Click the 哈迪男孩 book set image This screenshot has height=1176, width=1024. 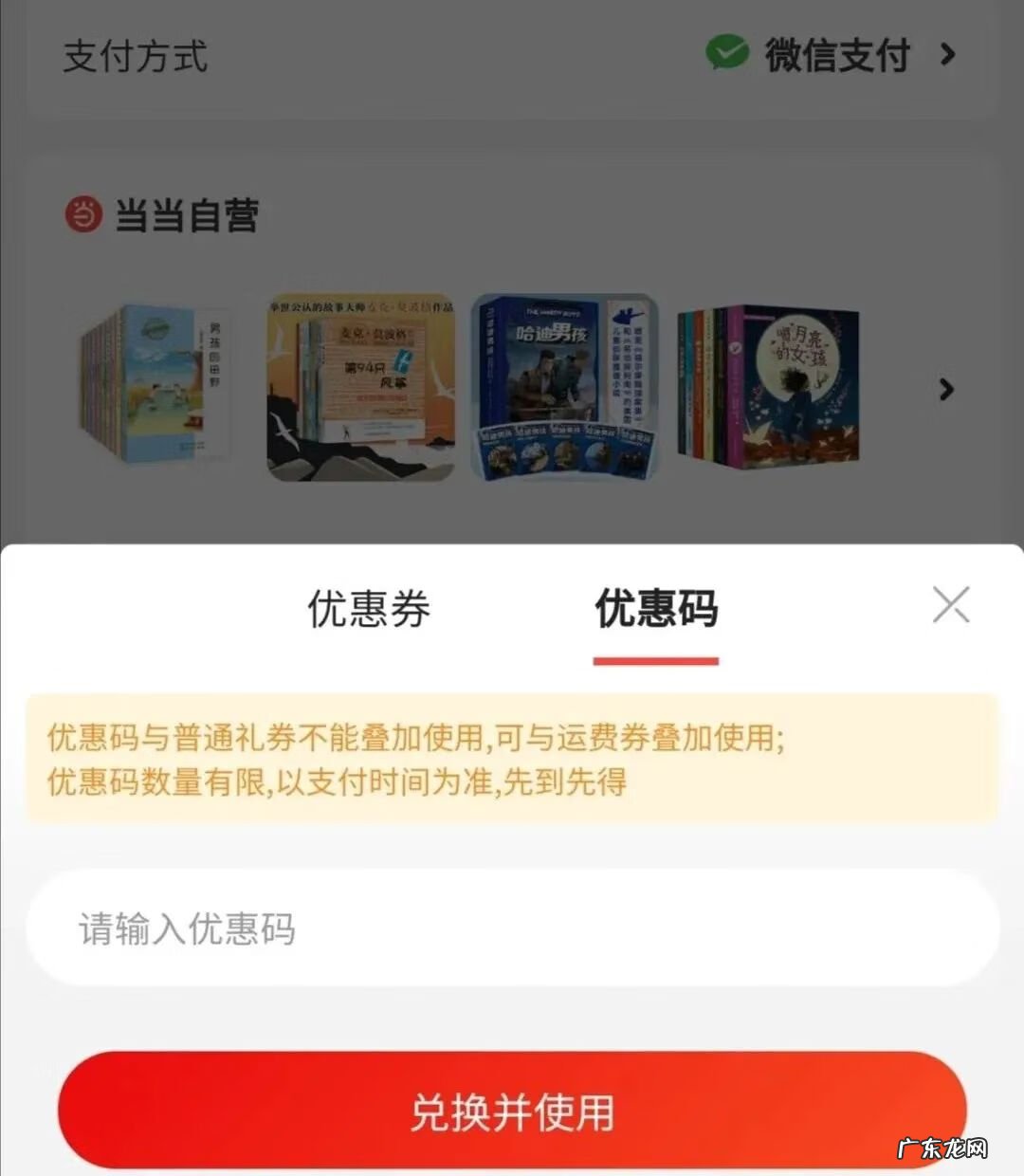pos(564,387)
